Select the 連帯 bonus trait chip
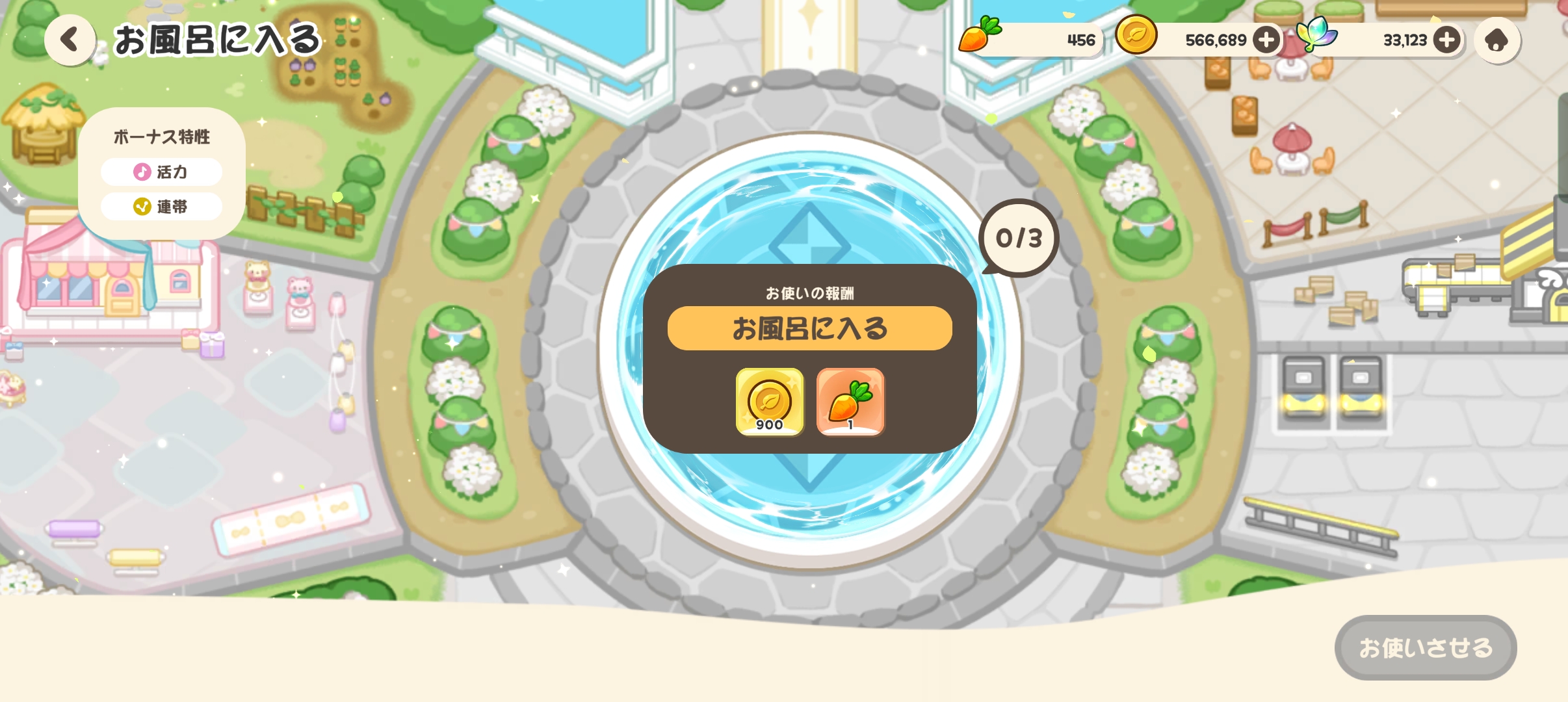 (161, 207)
